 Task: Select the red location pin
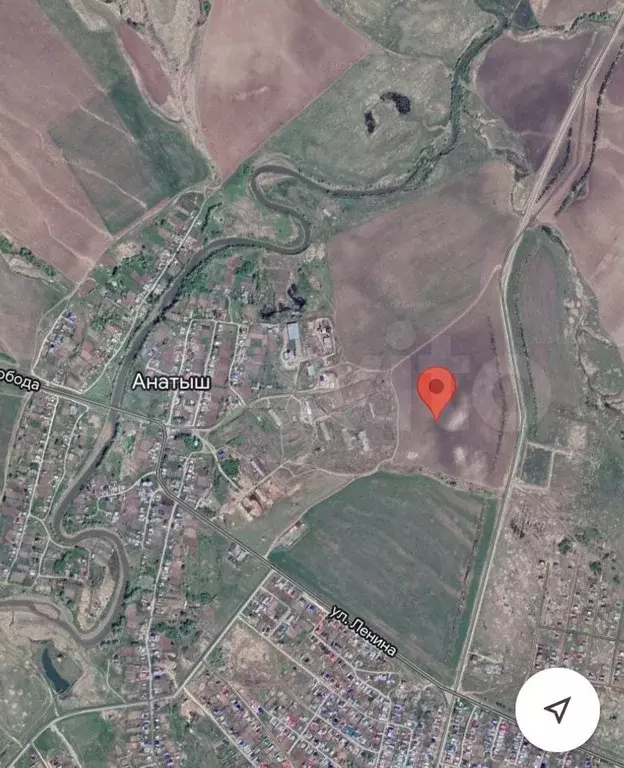tap(435, 388)
